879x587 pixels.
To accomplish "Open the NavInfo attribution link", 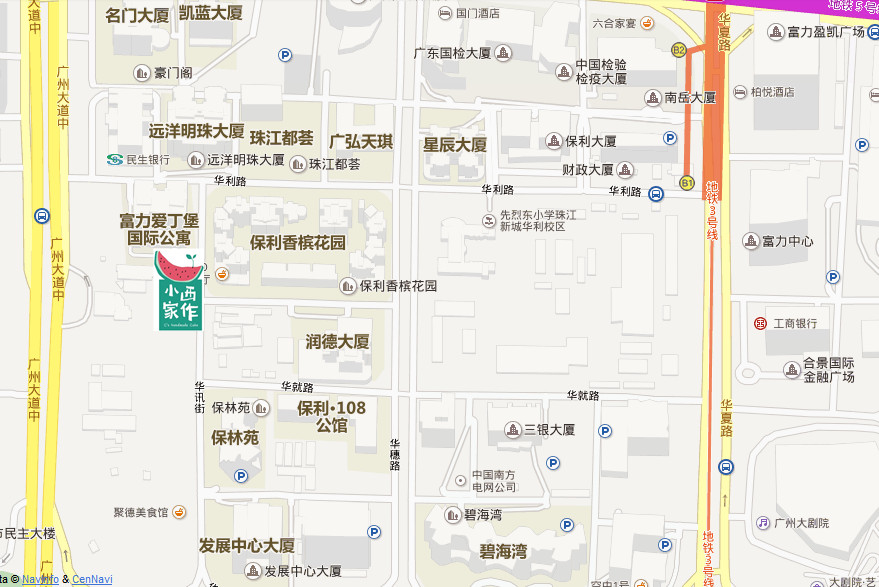I will [x=40, y=579].
